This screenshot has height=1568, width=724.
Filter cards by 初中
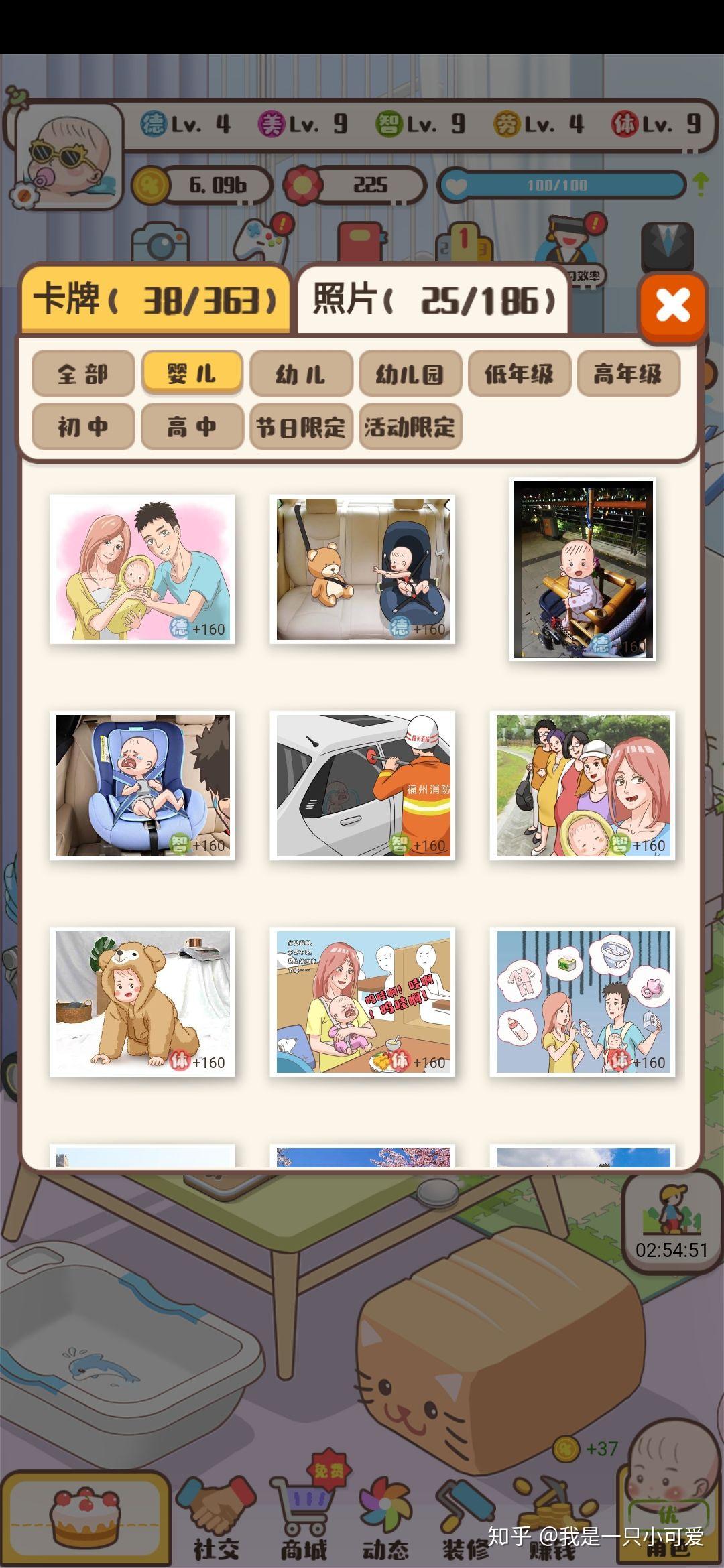(83, 426)
